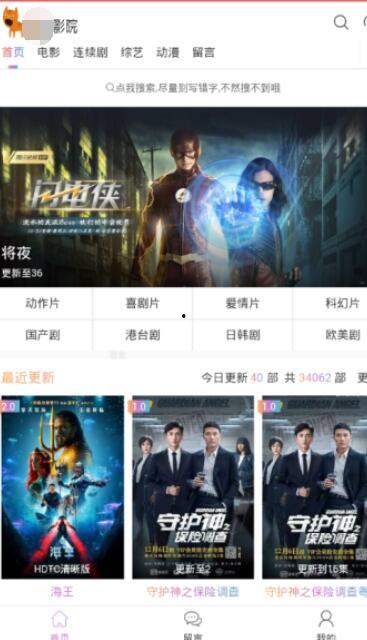Open the bottom 留言 messages tab

(x=193, y=624)
